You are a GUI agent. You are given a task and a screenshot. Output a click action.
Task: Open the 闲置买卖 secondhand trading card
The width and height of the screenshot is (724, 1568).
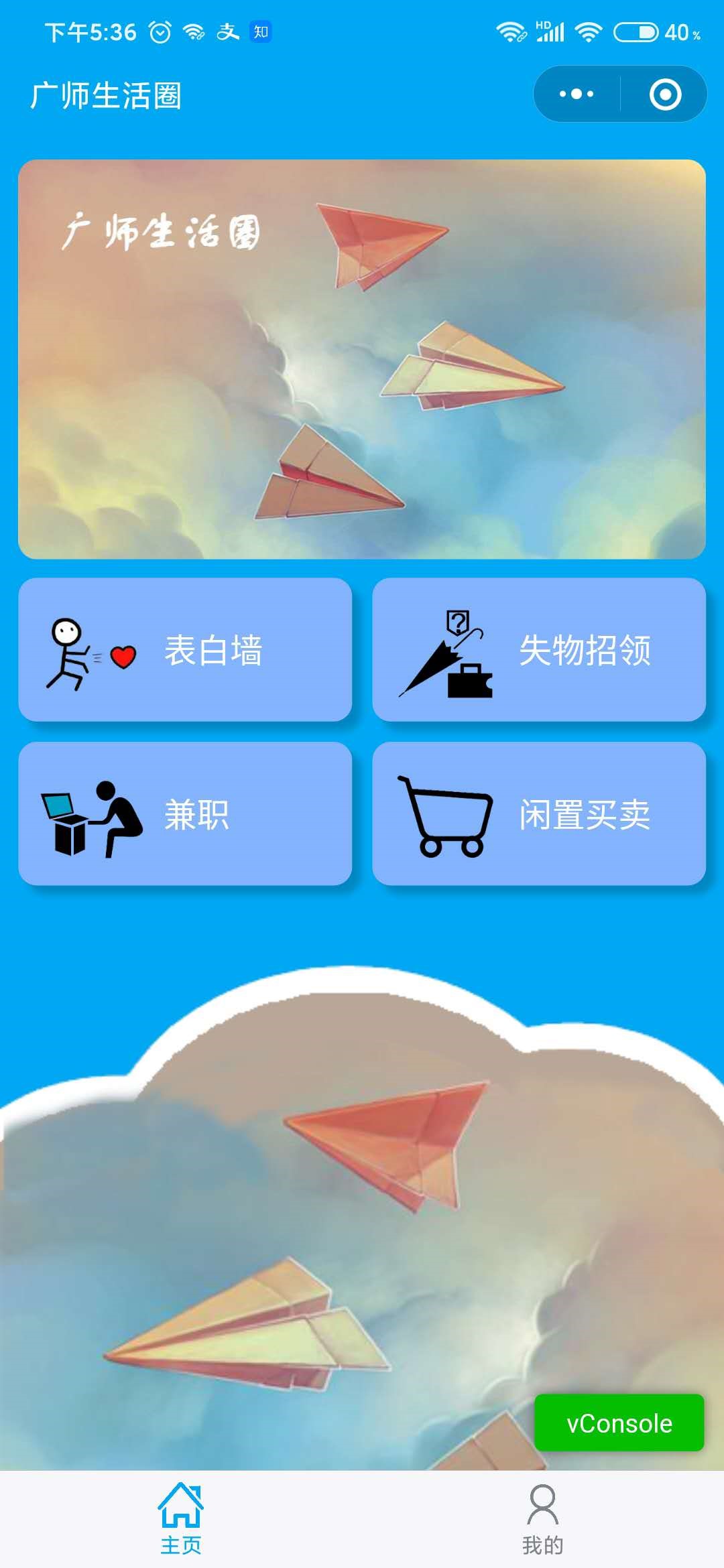tap(540, 814)
